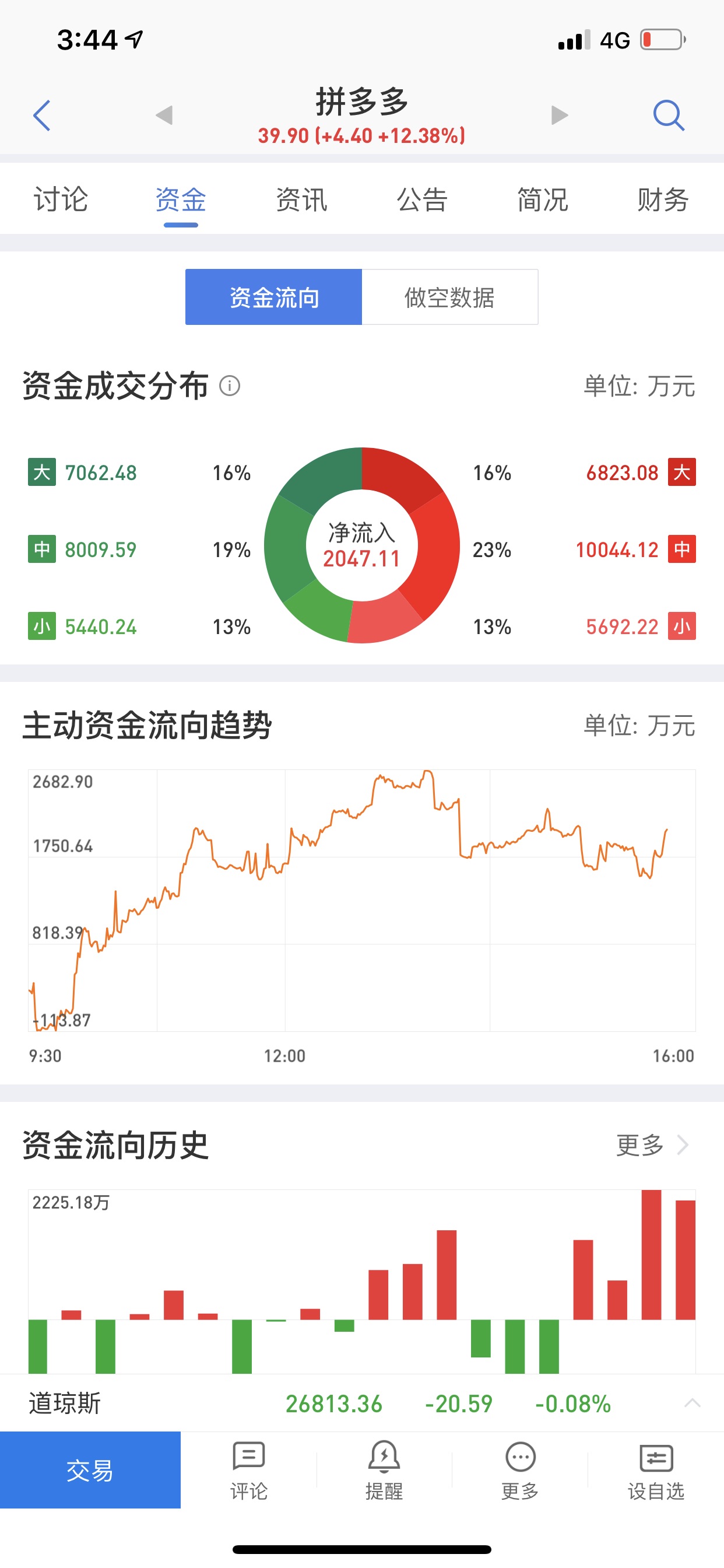Open the 资讯 tab
Viewport: 724px width, 1568px height.
coord(301,200)
